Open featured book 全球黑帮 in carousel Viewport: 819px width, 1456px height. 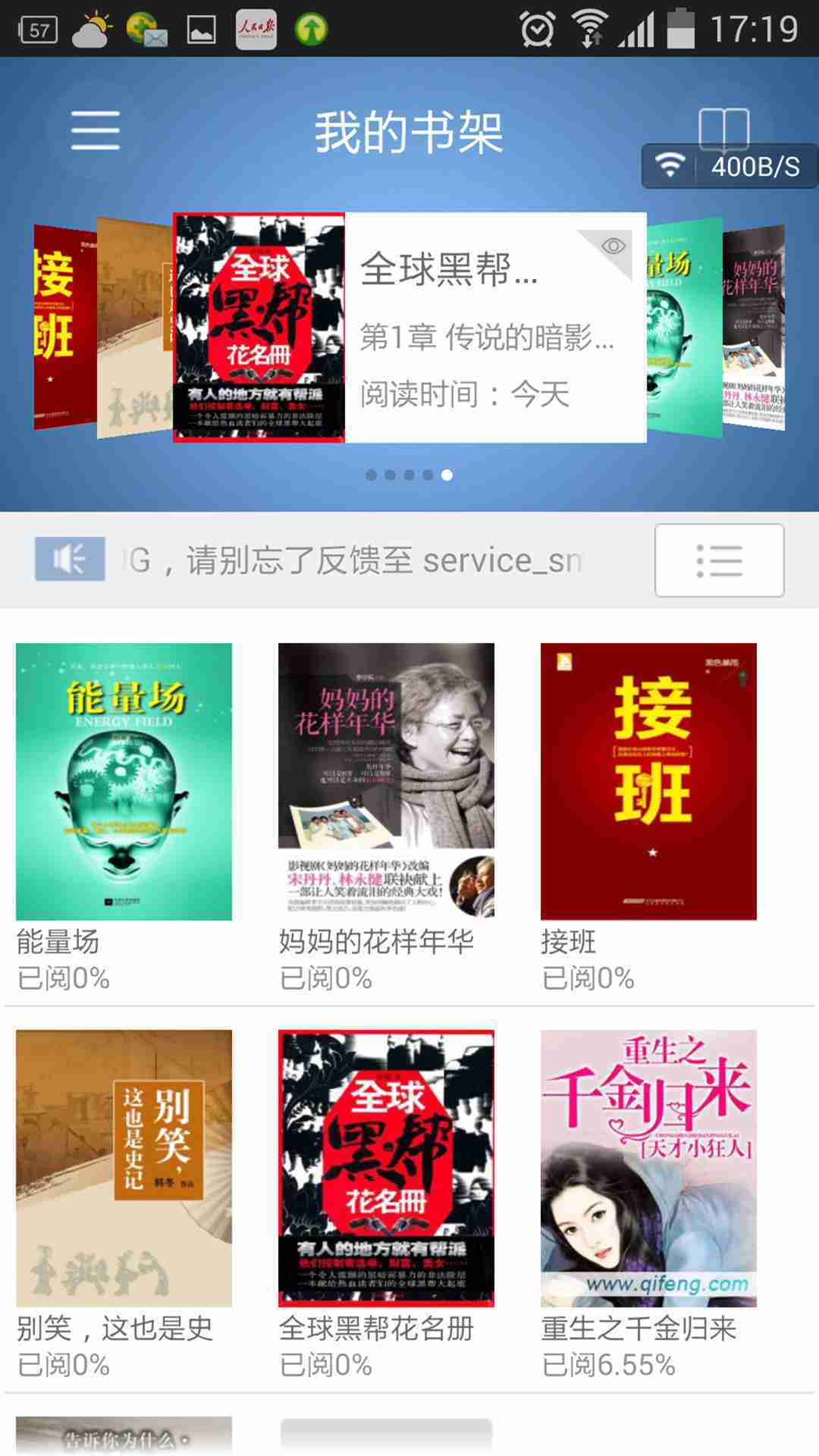click(x=409, y=328)
